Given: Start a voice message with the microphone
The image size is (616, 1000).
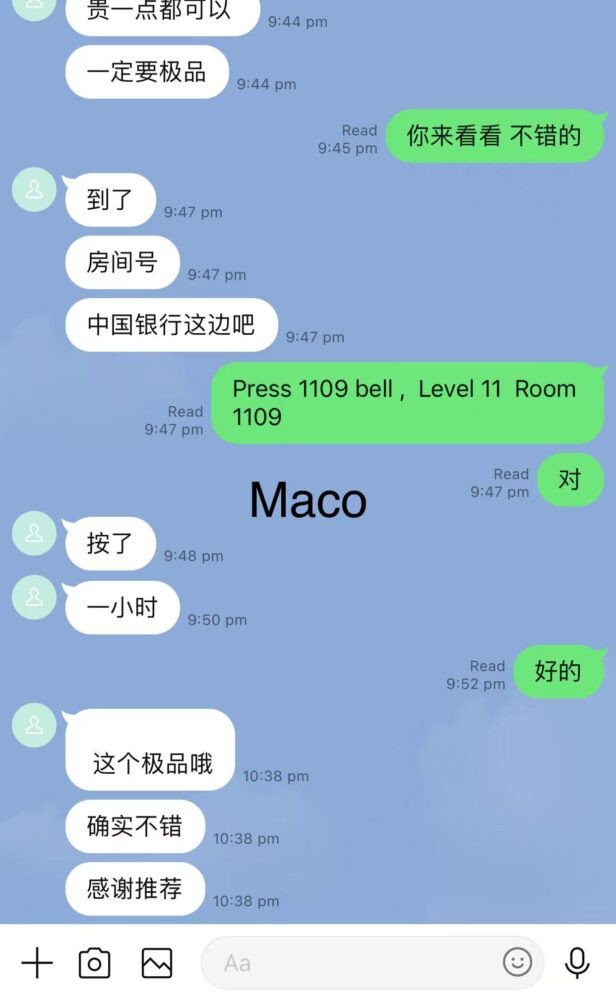Looking at the screenshot, I should pos(577,963).
